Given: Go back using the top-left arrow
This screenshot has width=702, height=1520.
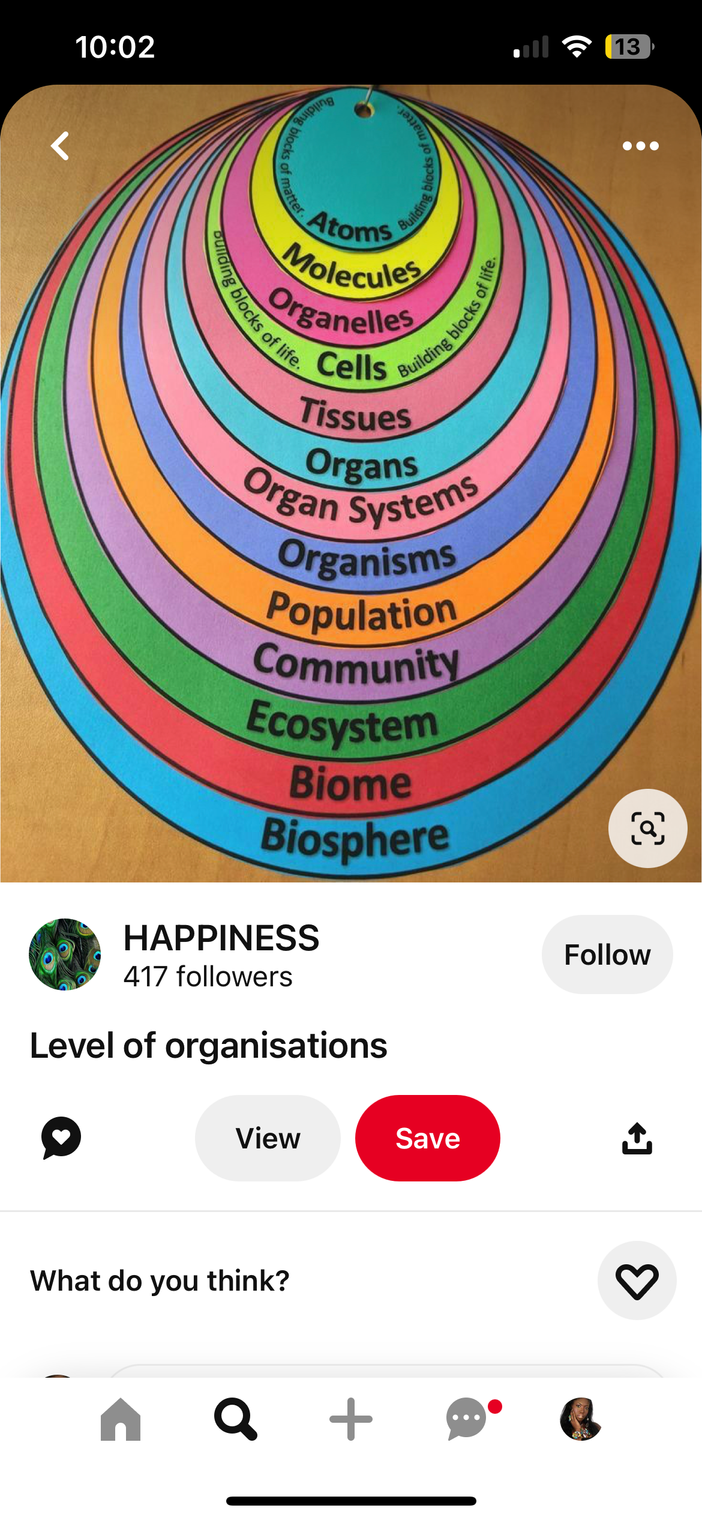Looking at the screenshot, I should click(61, 146).
